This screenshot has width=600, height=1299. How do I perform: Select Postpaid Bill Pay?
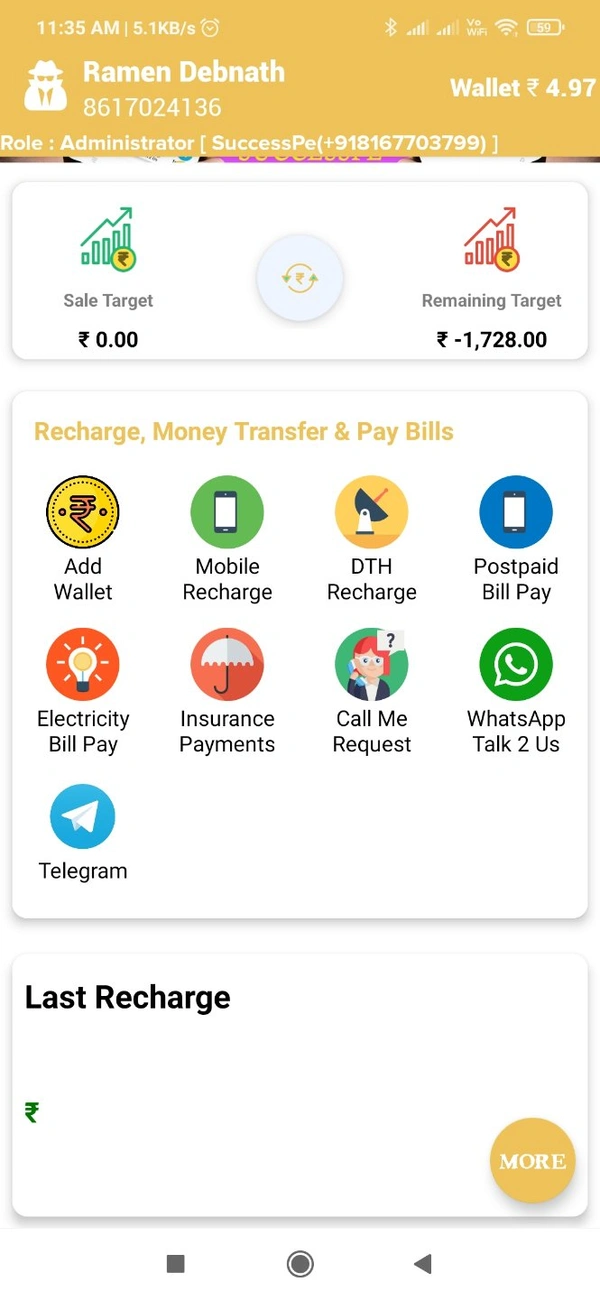(516, 513)
